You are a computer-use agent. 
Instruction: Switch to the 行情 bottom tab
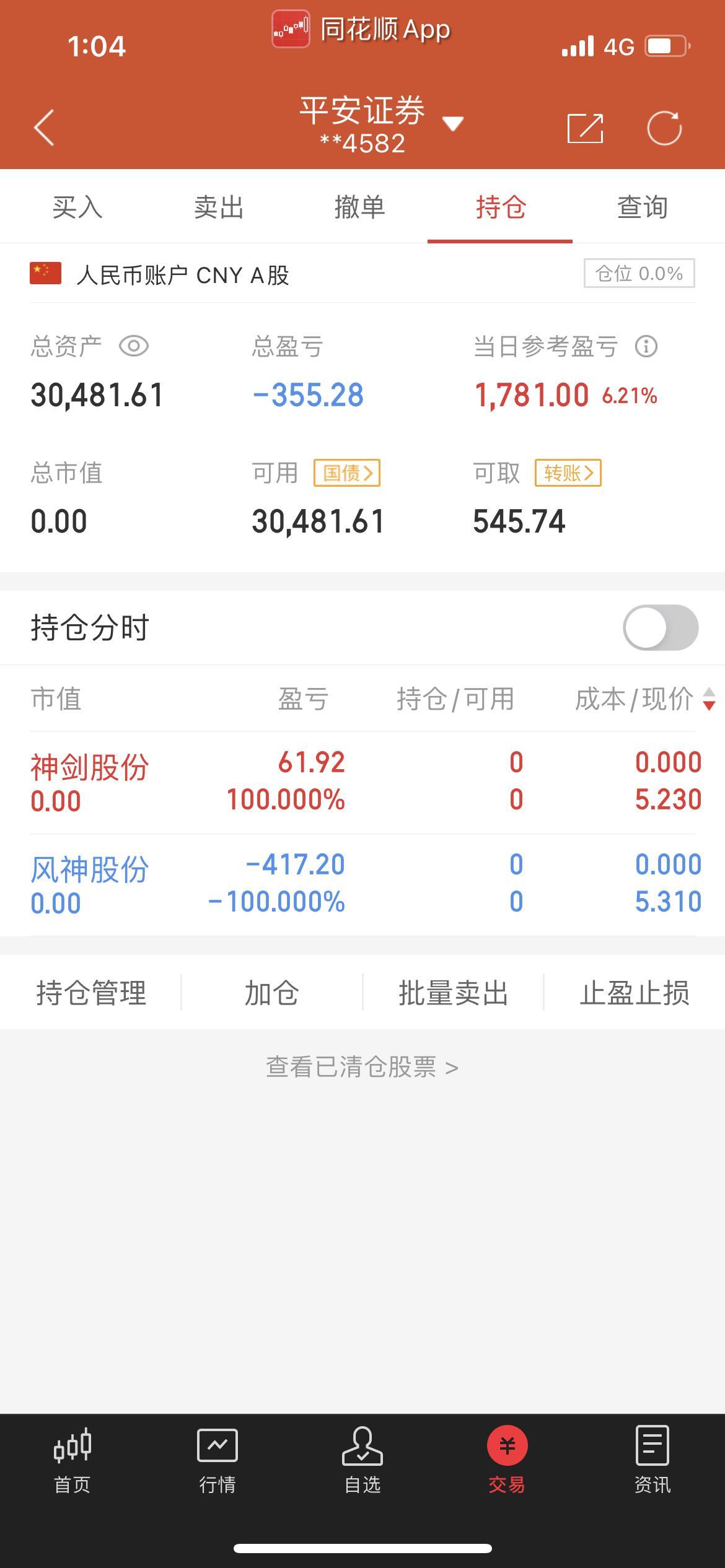[217, 1460]
